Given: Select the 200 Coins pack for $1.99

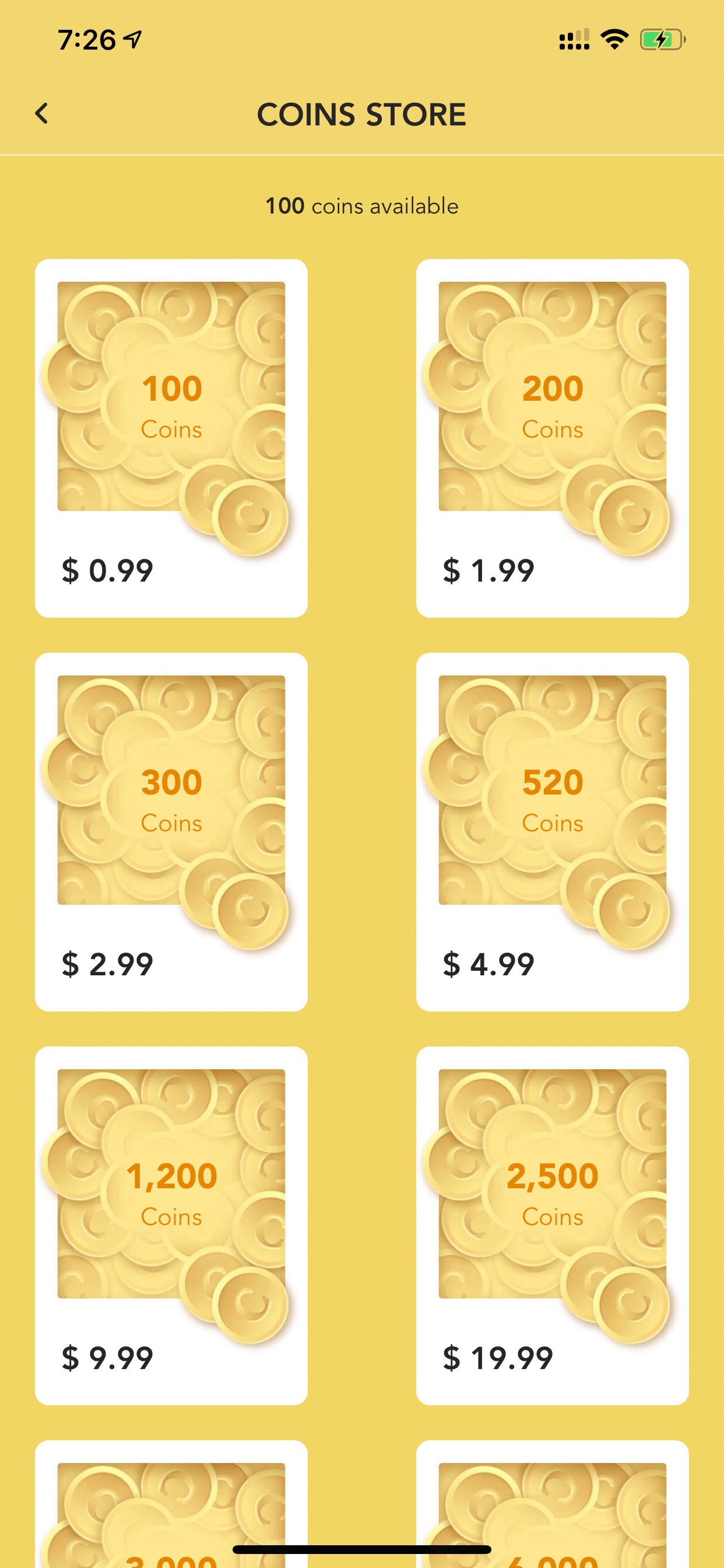Looking at the screenshot, I should tap(552, 438).
